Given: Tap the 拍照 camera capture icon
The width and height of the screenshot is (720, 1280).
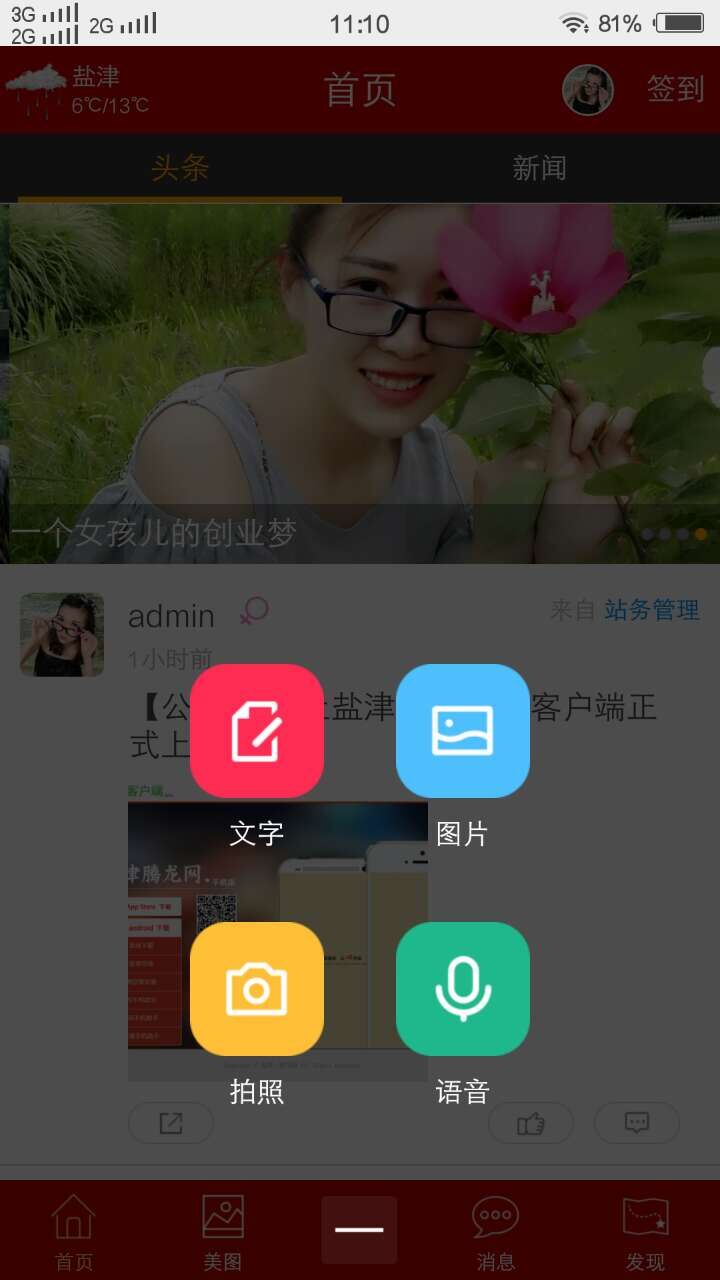Looking at the screenshot, I should pyautogui.click(x=256, y=988).
